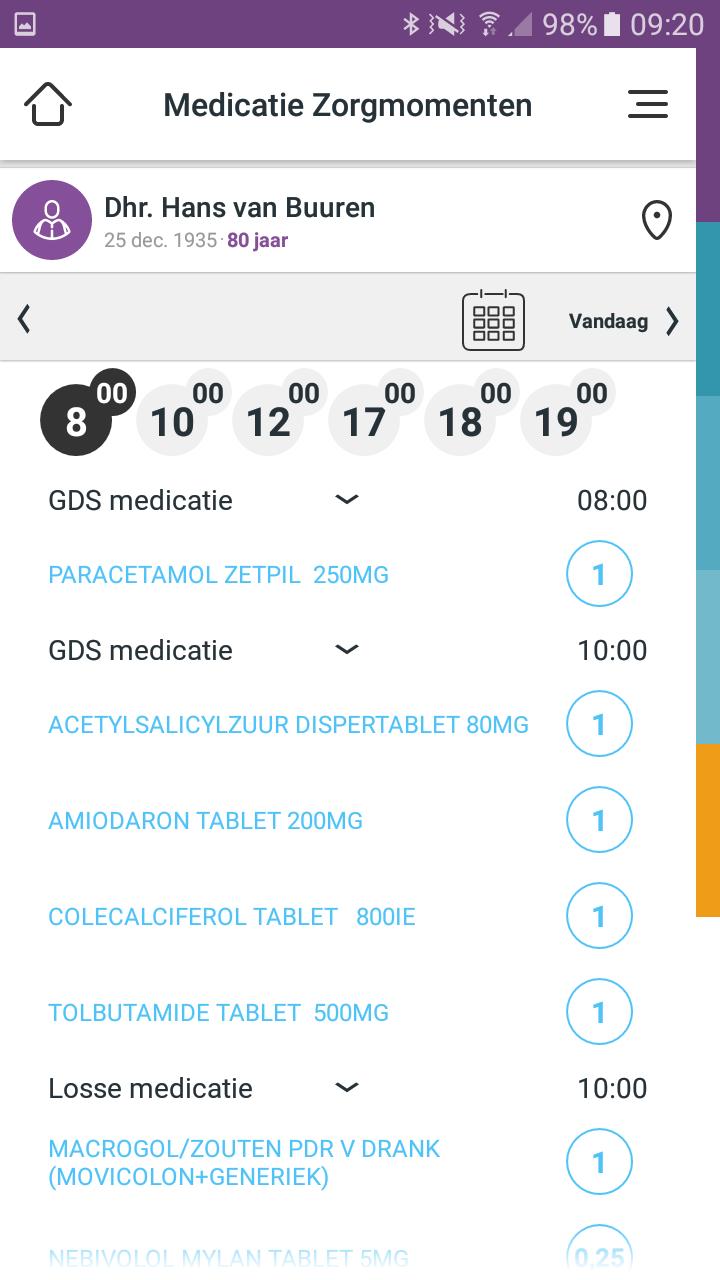Open the hamburger menu
The image size is (720, 1280).
[647, 104]
